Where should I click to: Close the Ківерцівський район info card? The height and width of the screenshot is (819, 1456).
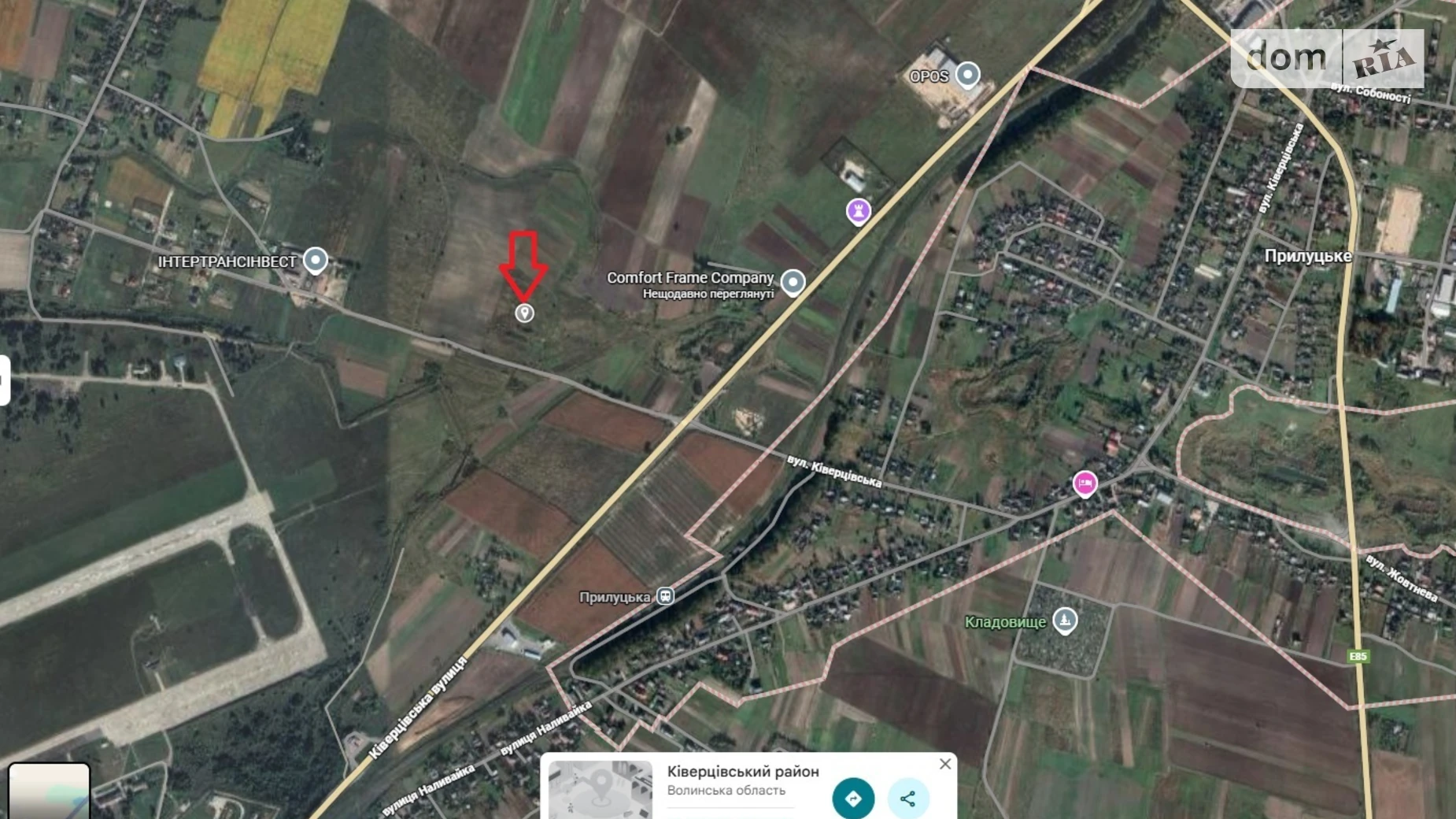click(x=945, y=764)
